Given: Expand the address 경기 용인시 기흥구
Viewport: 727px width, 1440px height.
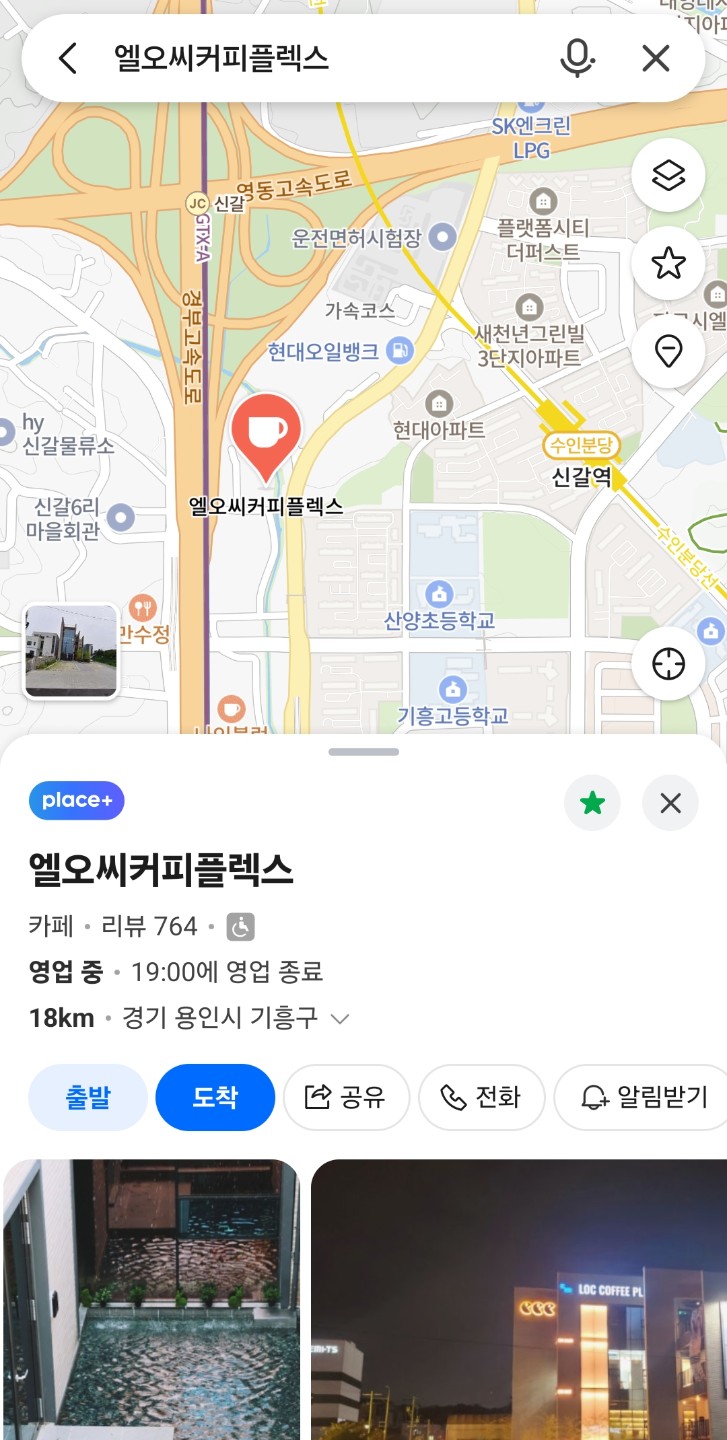Looking at the screenshot, I should click(x=340, y=1019).
